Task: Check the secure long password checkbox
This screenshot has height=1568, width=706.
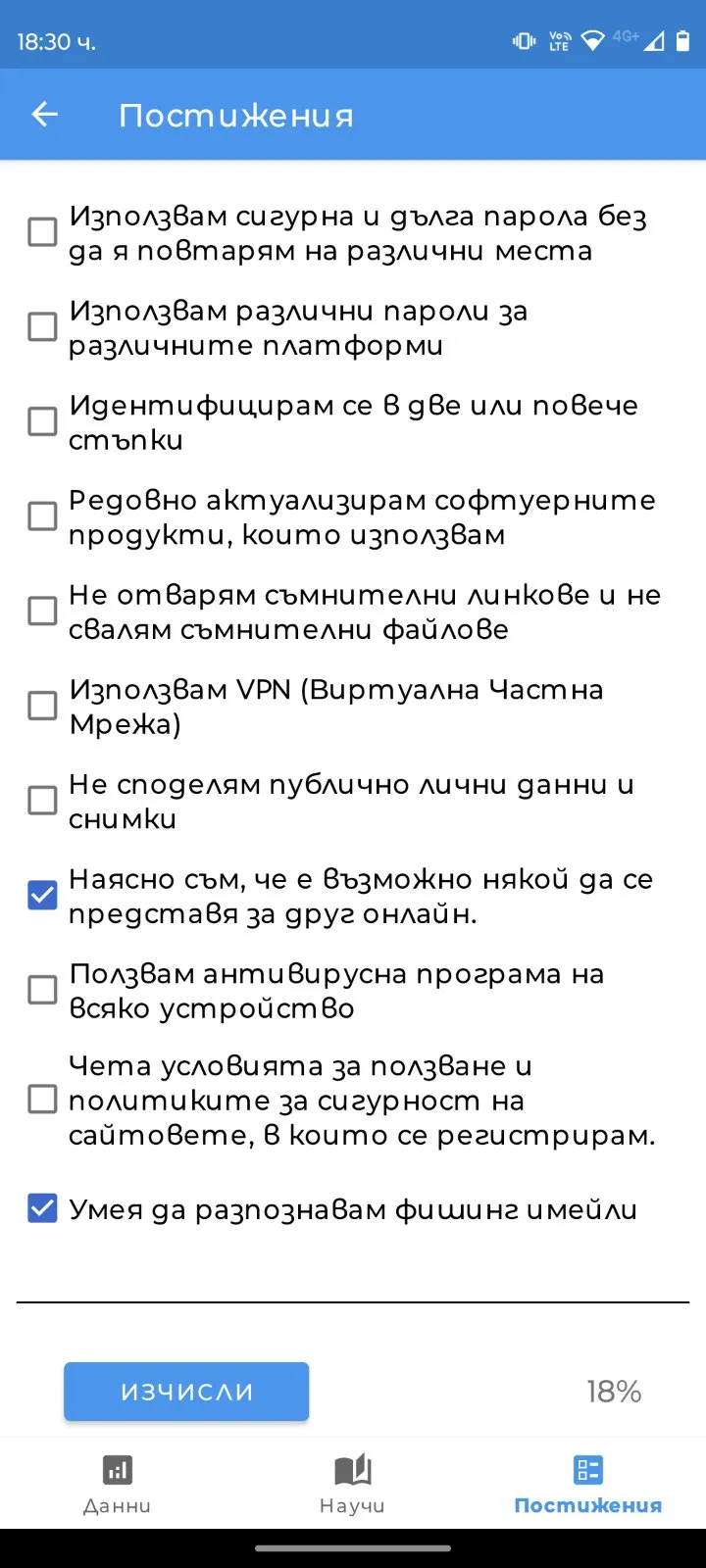Action: pyautogui.click(x=42, y=232)
